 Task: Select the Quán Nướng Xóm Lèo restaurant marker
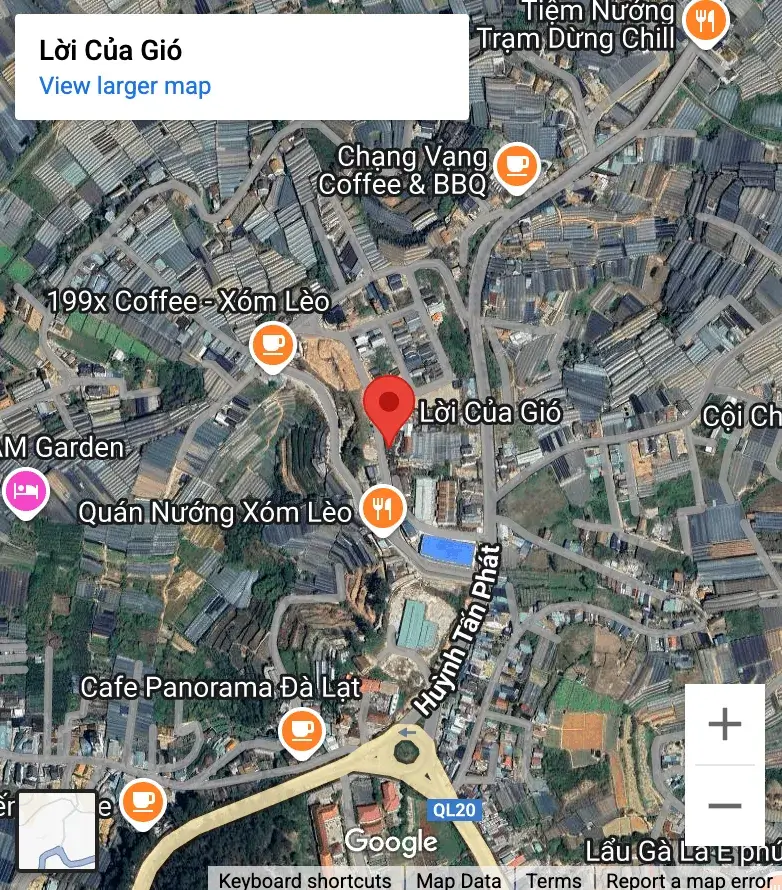382,508
